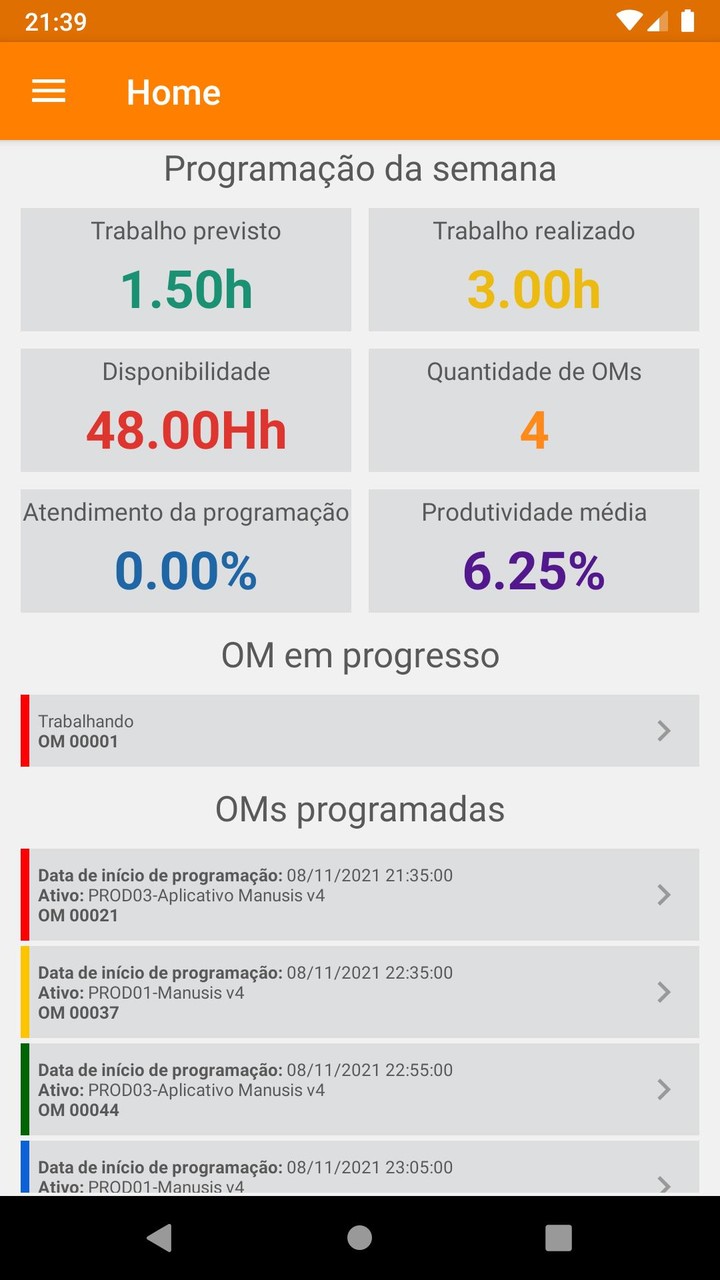Open scheduled work order OM 00044
Image resolution: width=720 pixels, height=1280 pixels.
click(360, 1089)
